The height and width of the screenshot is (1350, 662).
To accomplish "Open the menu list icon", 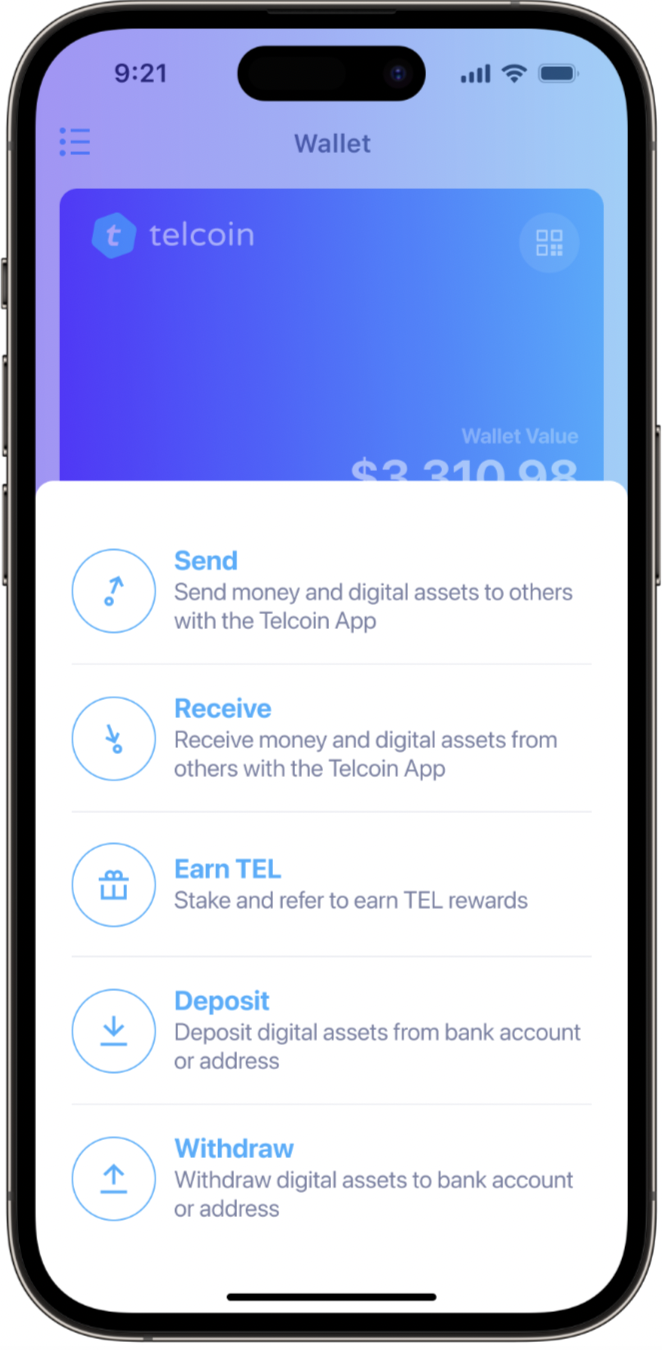I will tap(75, 142).
